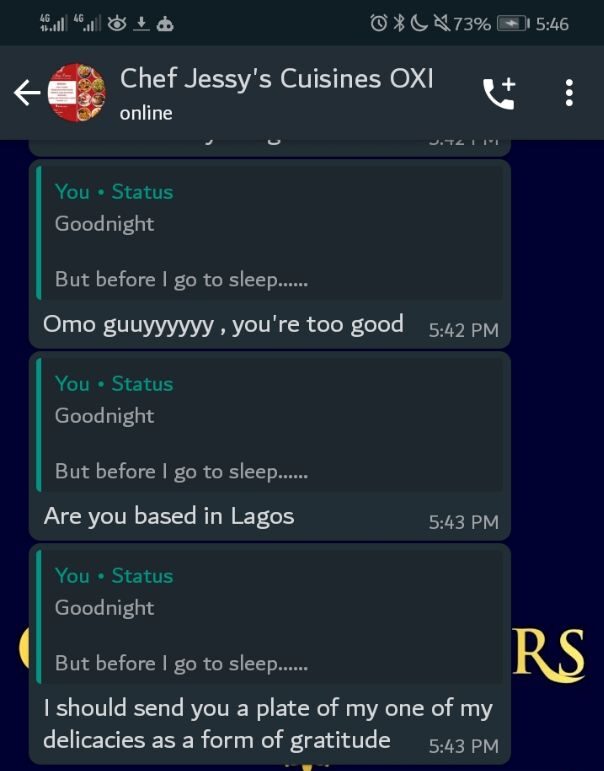Open quoted status above 'you're too good' message
The width and height of the screenshot is (604, 771).
pos(268,234)
